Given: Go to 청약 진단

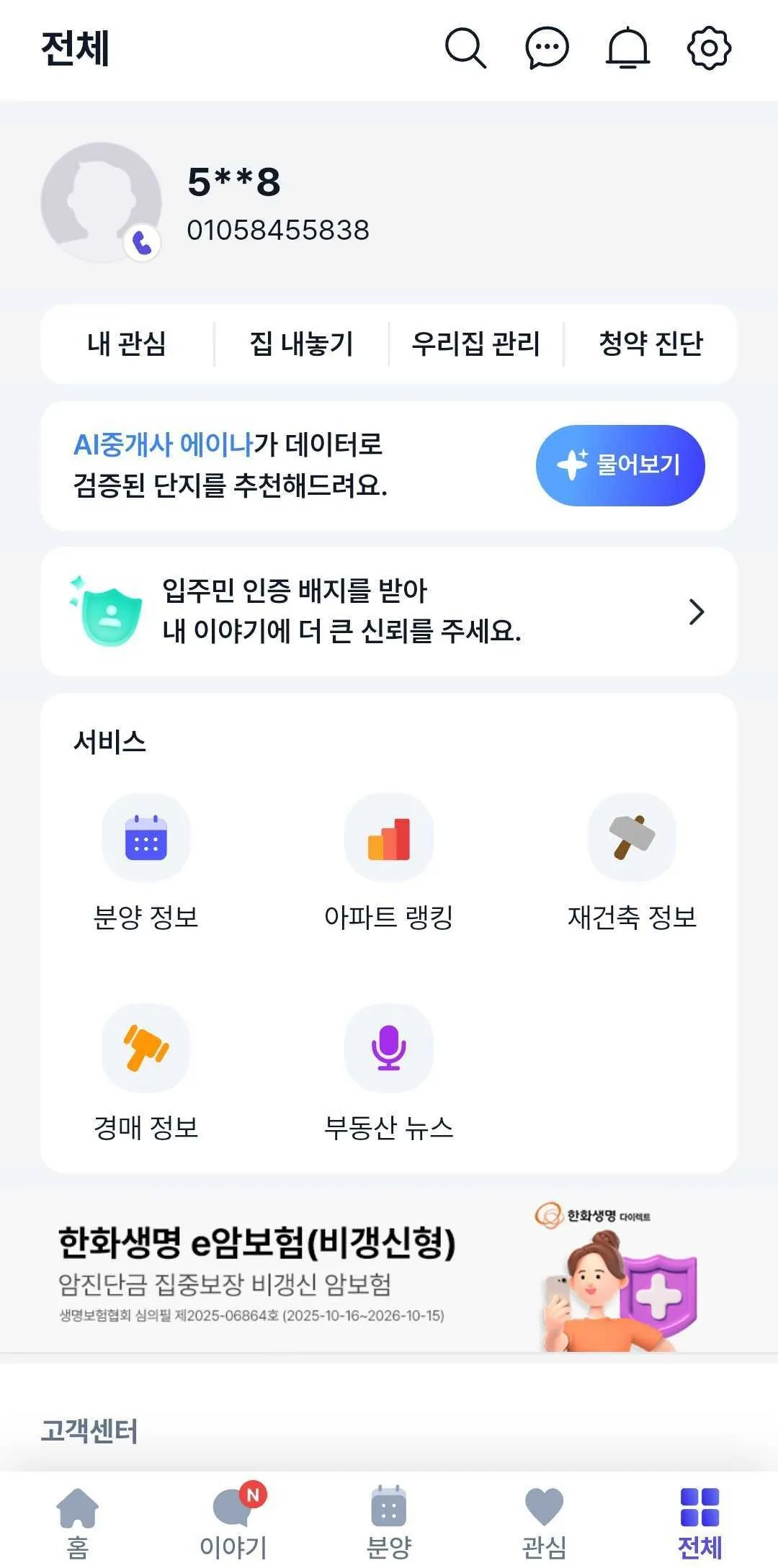Looking at the screenshot, I should [650, 344].
